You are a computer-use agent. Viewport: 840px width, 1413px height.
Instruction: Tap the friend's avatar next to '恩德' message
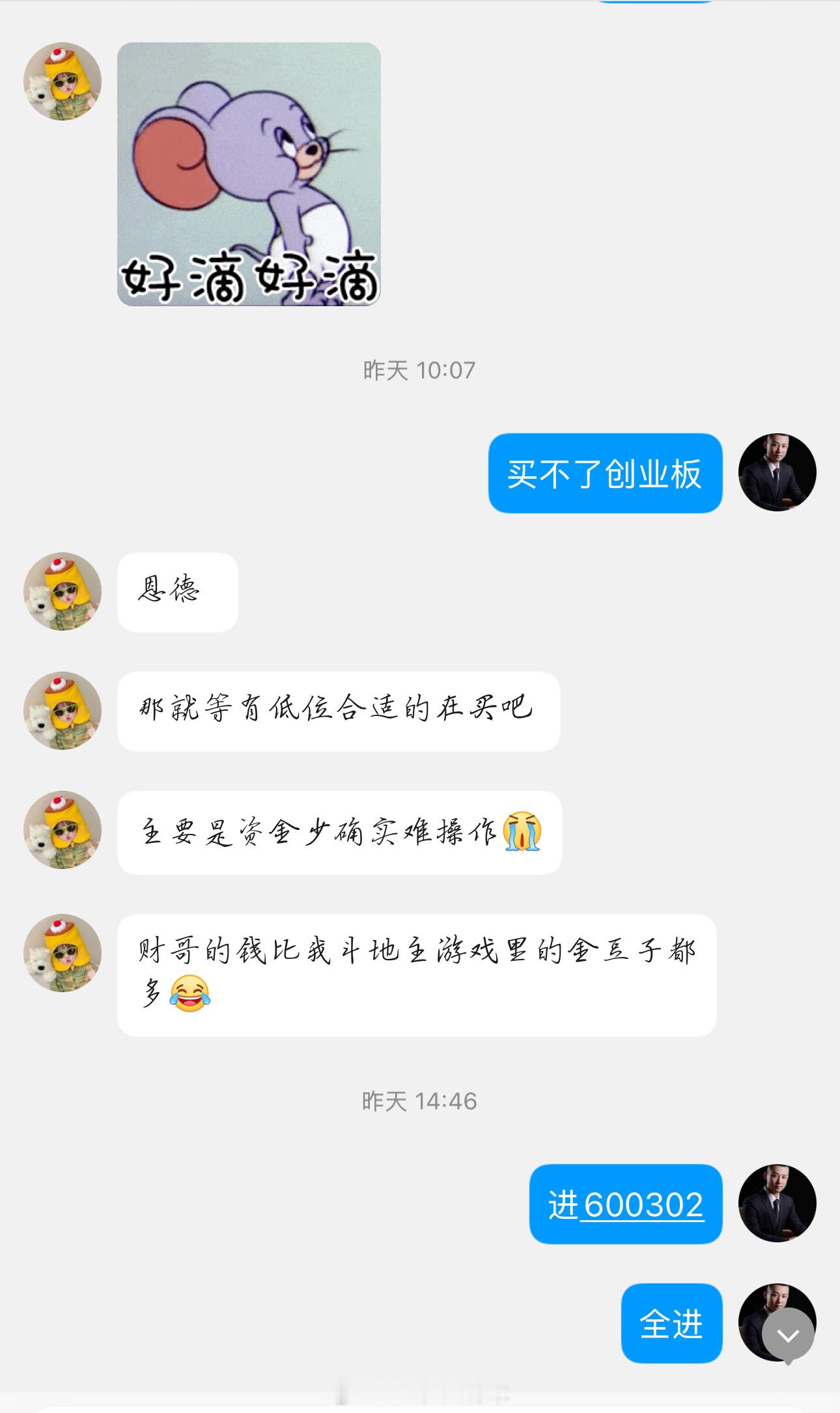62,593
